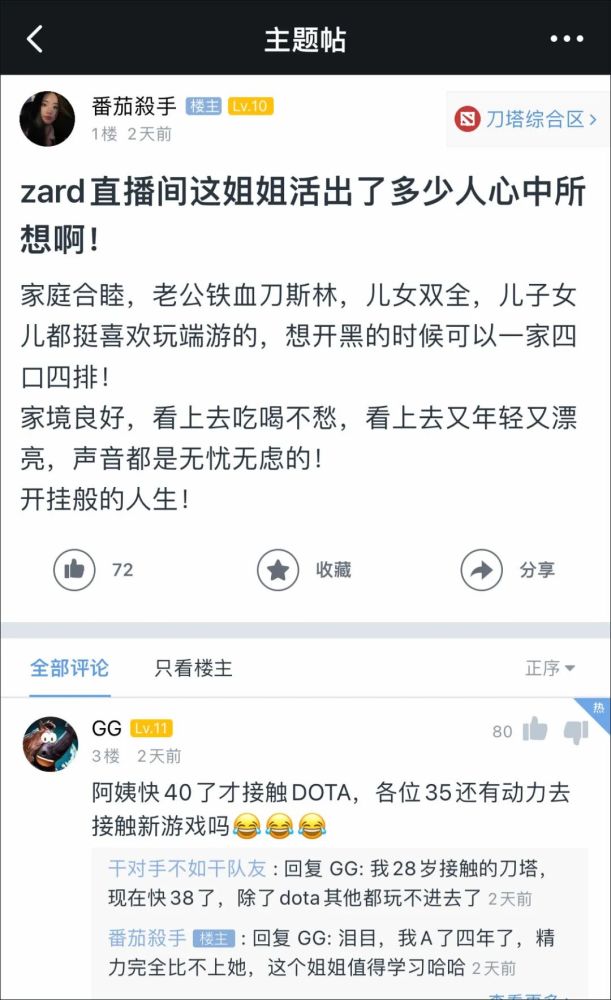The width and height of the screenshot is (611, 1000).
Task: Tap 番茄殺手 username in the reply thread
Action: click(147, 938)
